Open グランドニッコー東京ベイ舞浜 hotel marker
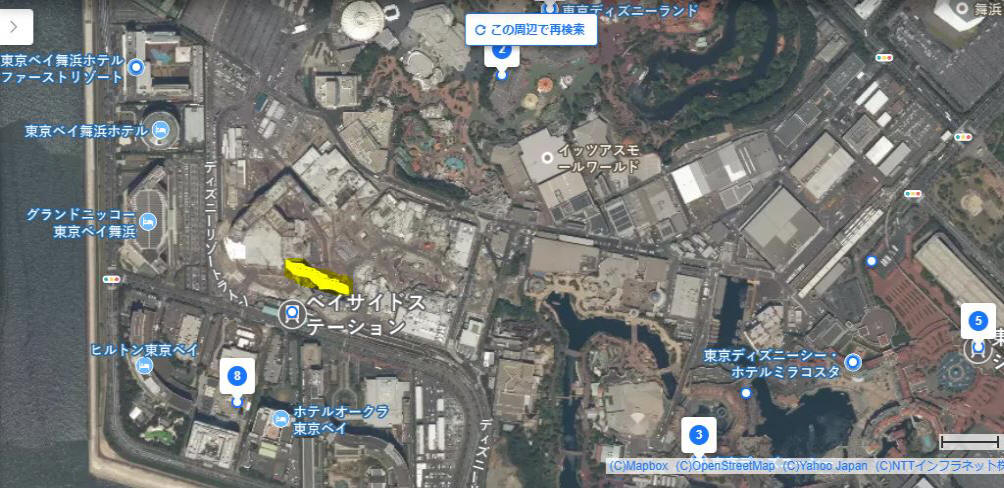The image size is (1004, 488). pos(148,221)
